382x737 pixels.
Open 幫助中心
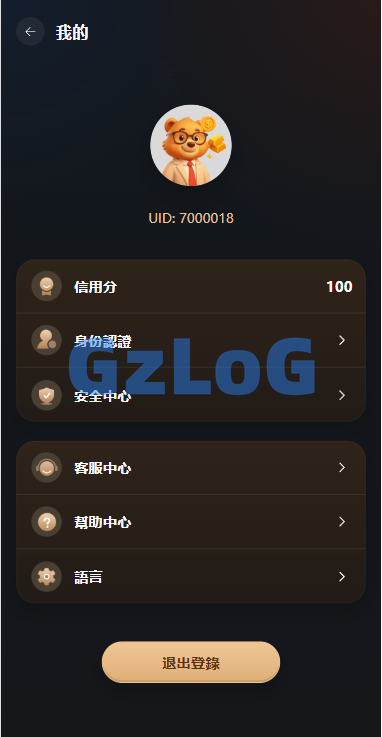click(x=191, y=522)
